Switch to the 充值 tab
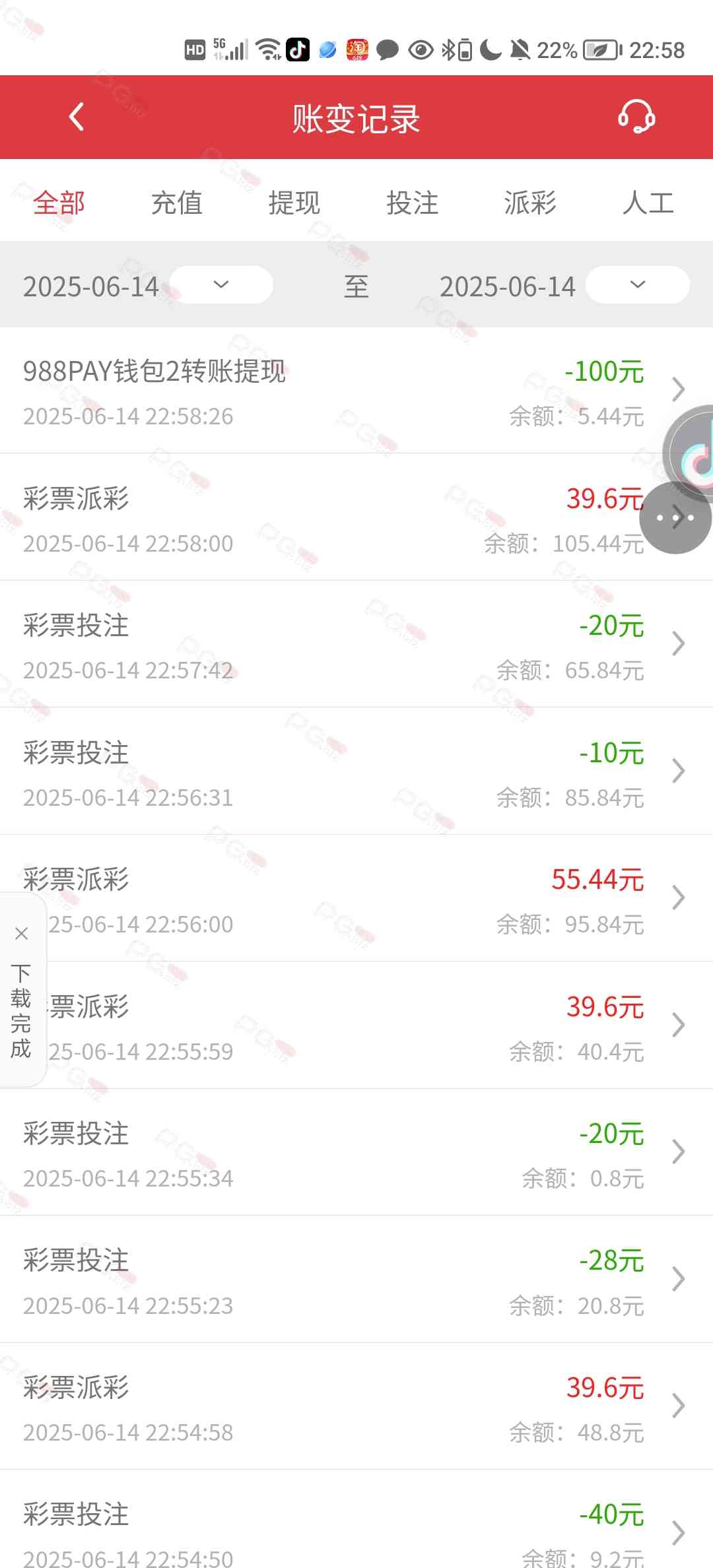Screen dimensions: 713x1568 tap(177, 203)
